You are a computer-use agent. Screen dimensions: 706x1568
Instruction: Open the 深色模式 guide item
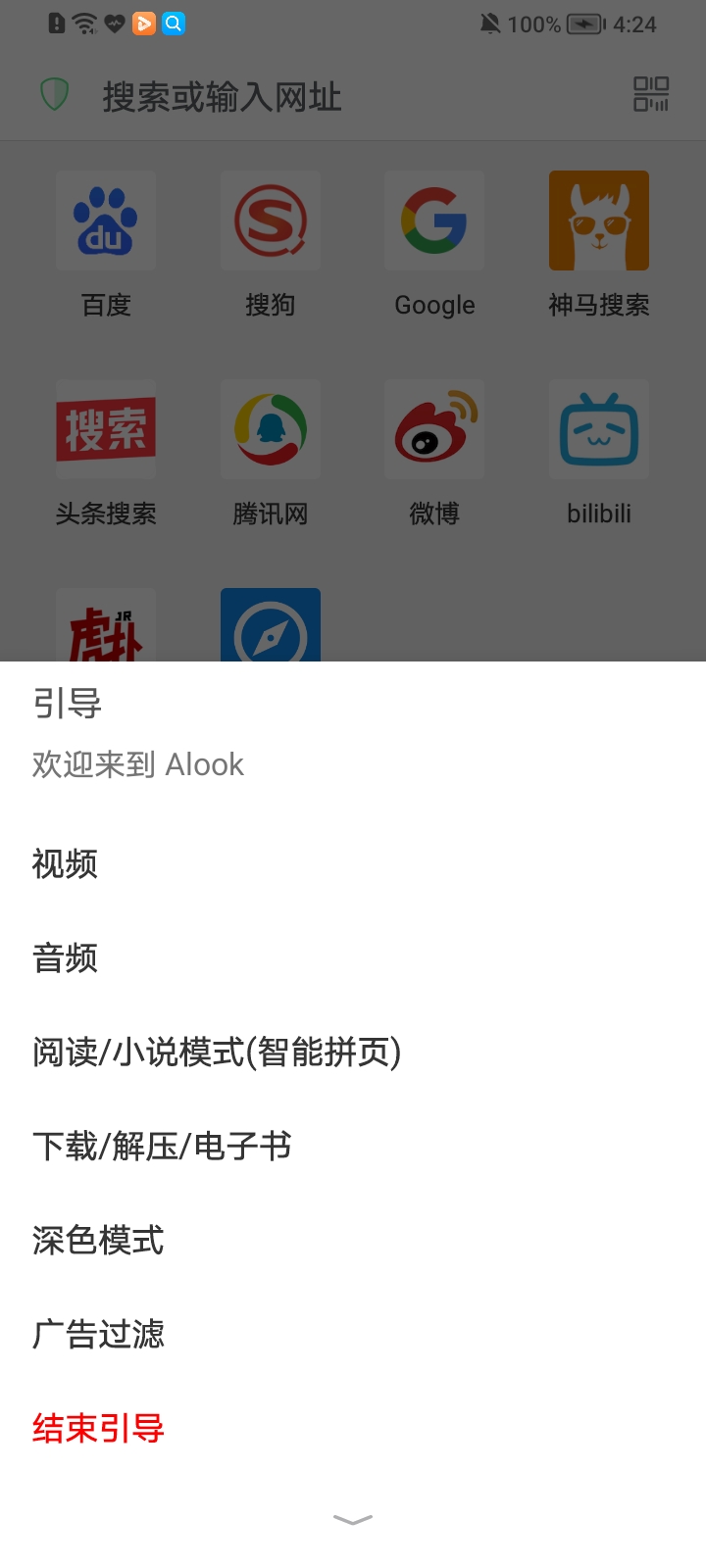98,1241
